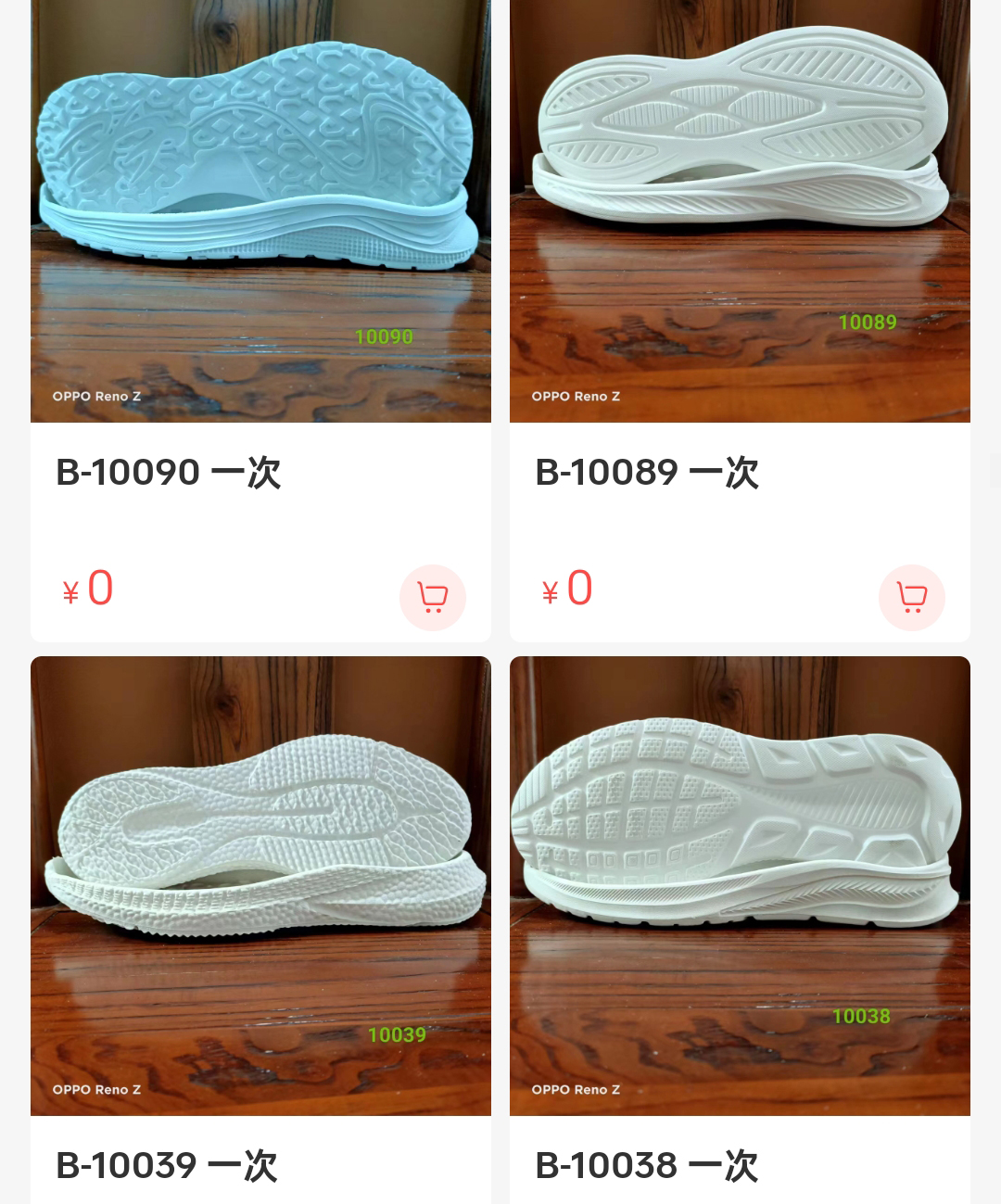
Task: View the B-10038 shoe sole product
Action: pyautogui.click(x=740, y=885)
